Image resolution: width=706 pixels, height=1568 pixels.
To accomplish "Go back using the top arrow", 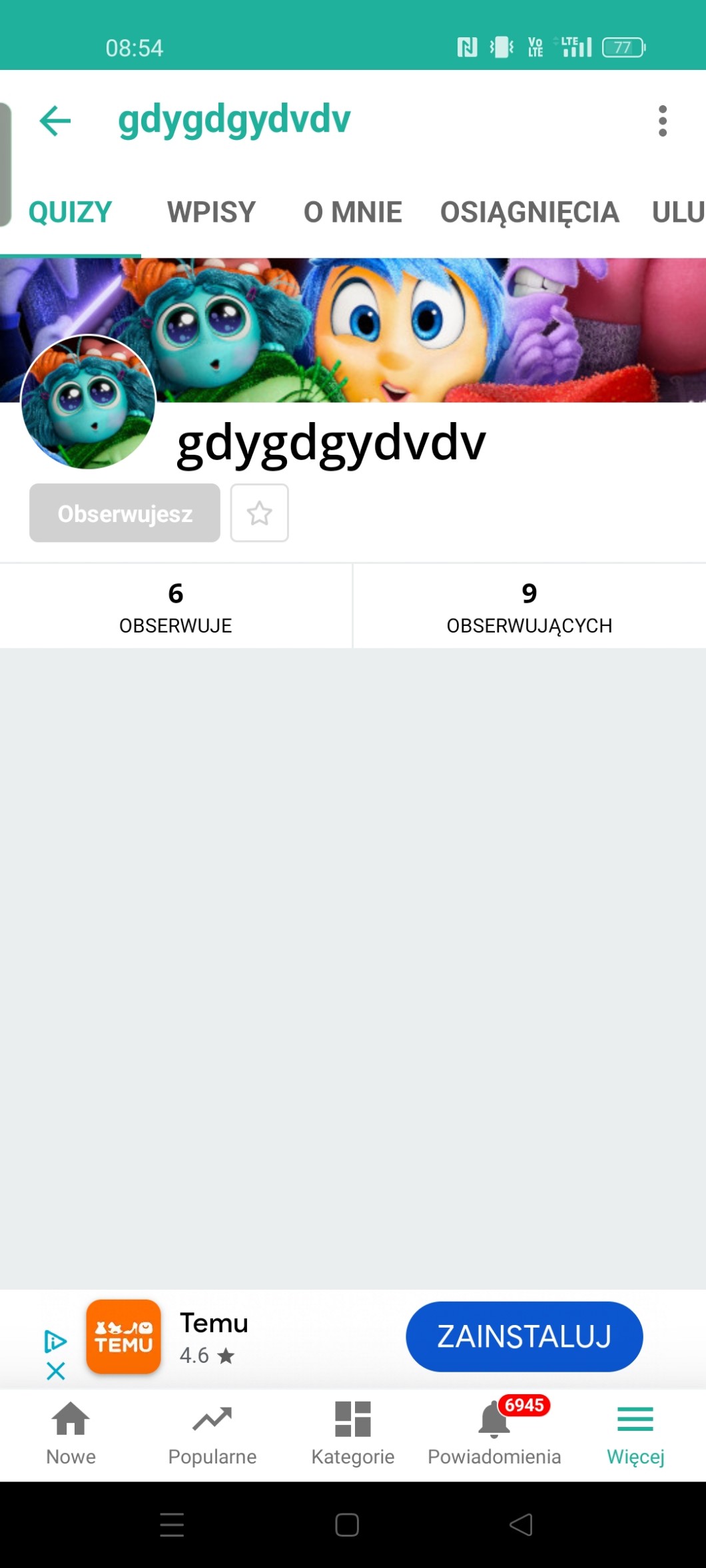I will click(x=55, y=121).
